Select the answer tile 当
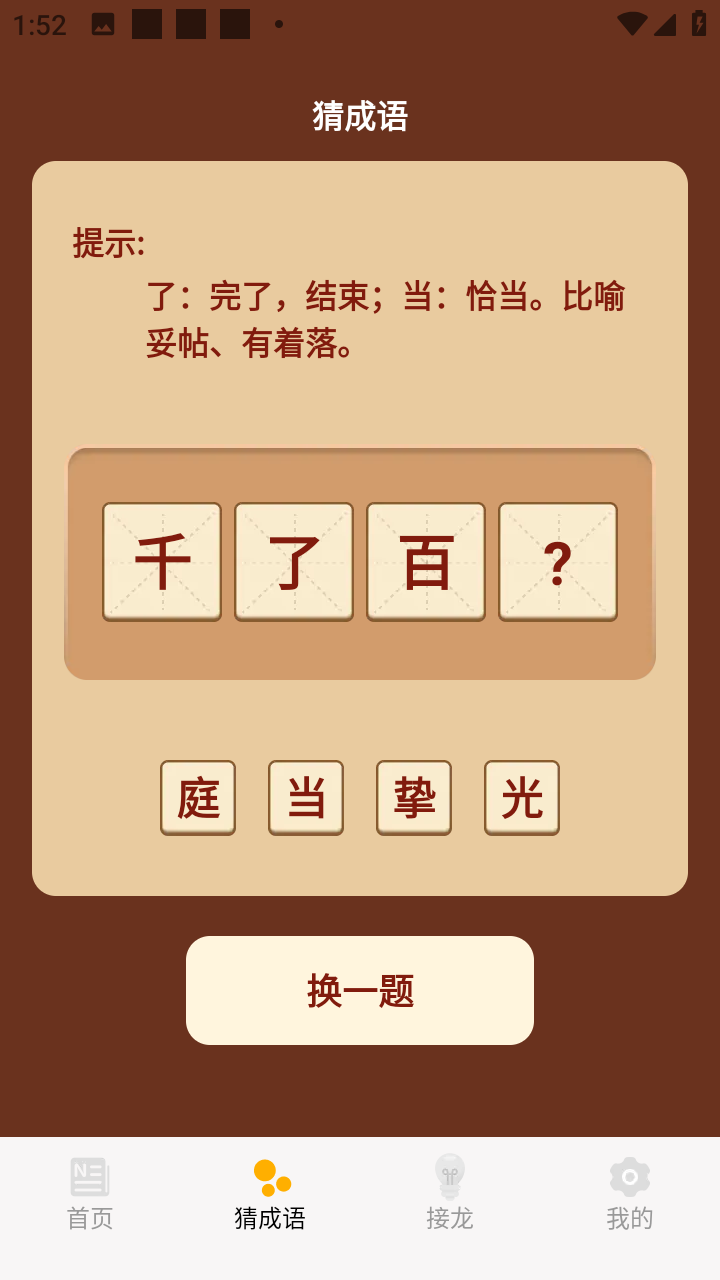This screenshot has width=720, height=1280. point(306,797)
